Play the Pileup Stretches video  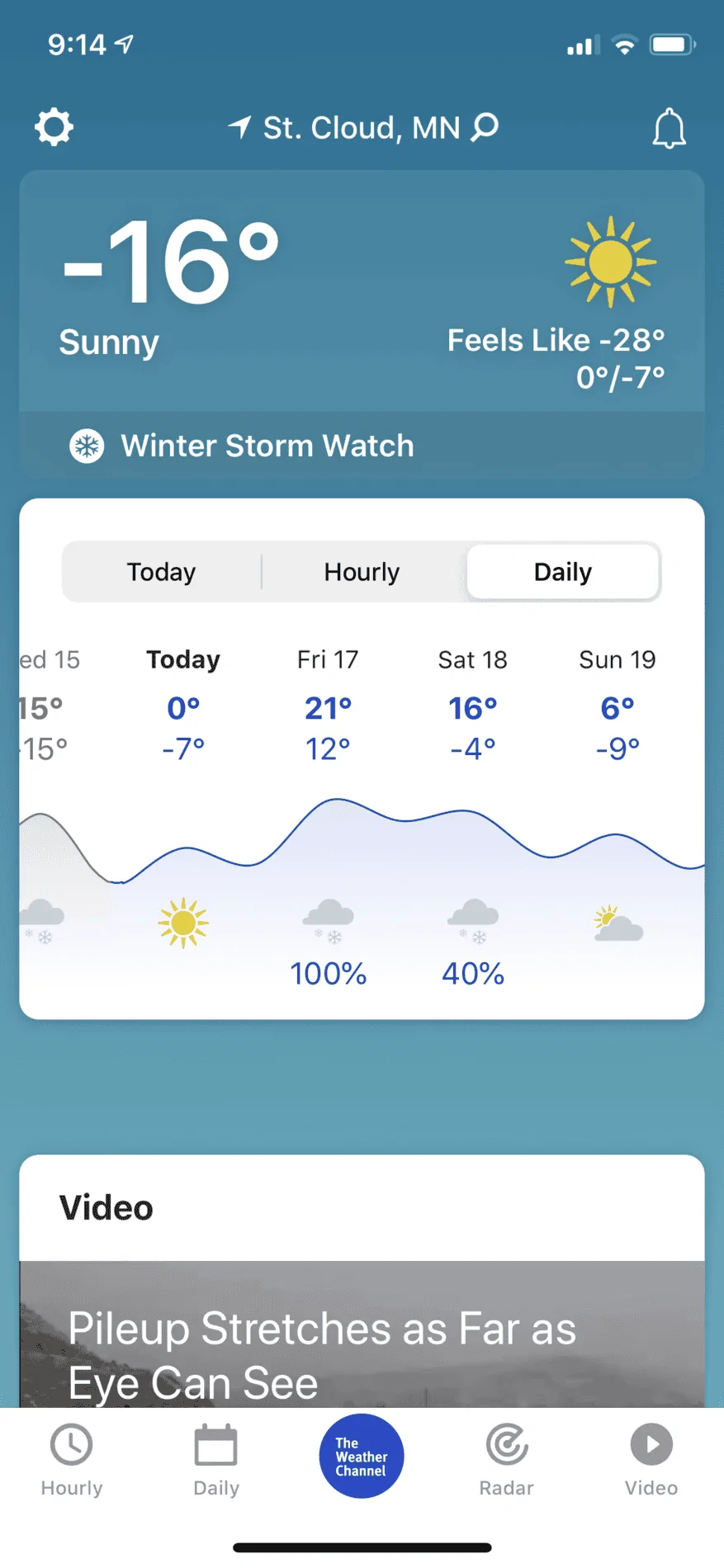tap(362, 1334)
